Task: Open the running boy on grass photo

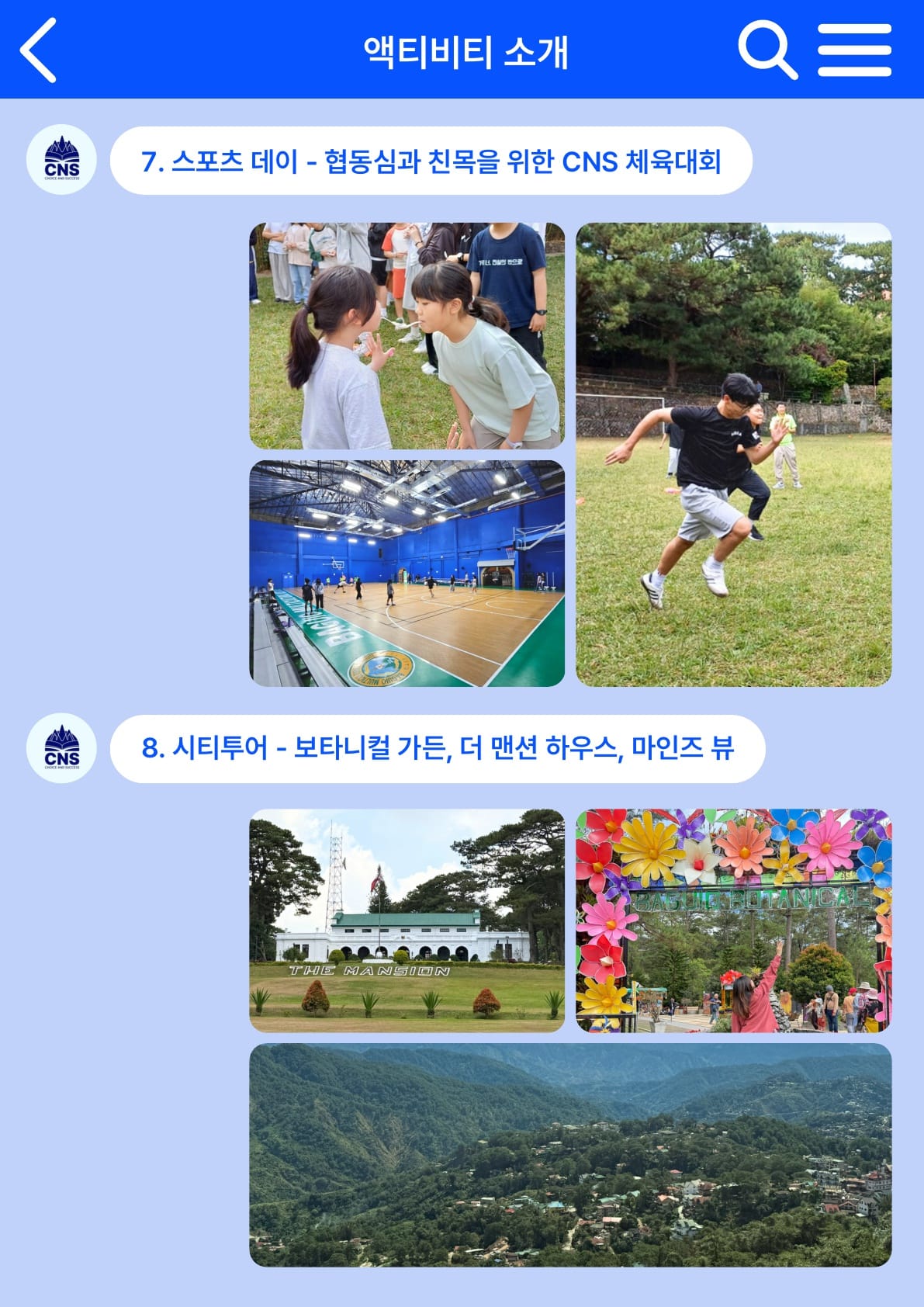Action: click(x=733, y=455)
